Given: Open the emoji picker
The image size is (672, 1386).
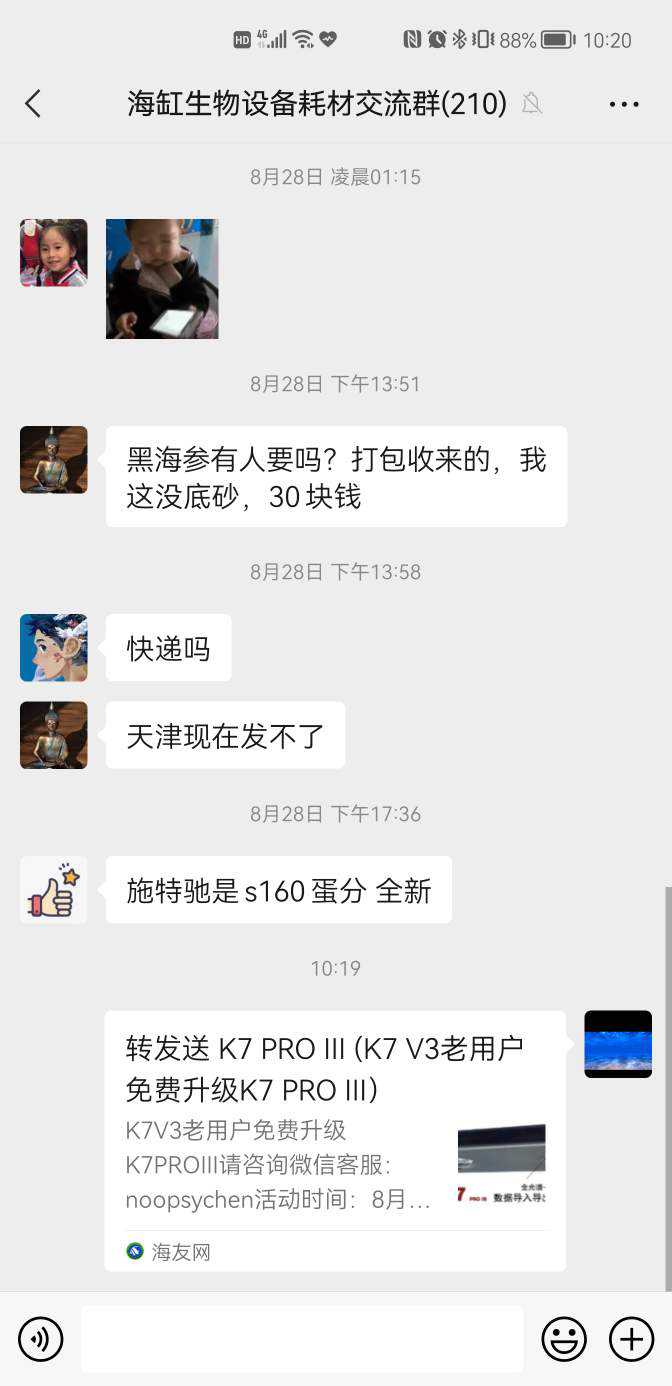Looking at the screenshot, I should pos(564,1339).
